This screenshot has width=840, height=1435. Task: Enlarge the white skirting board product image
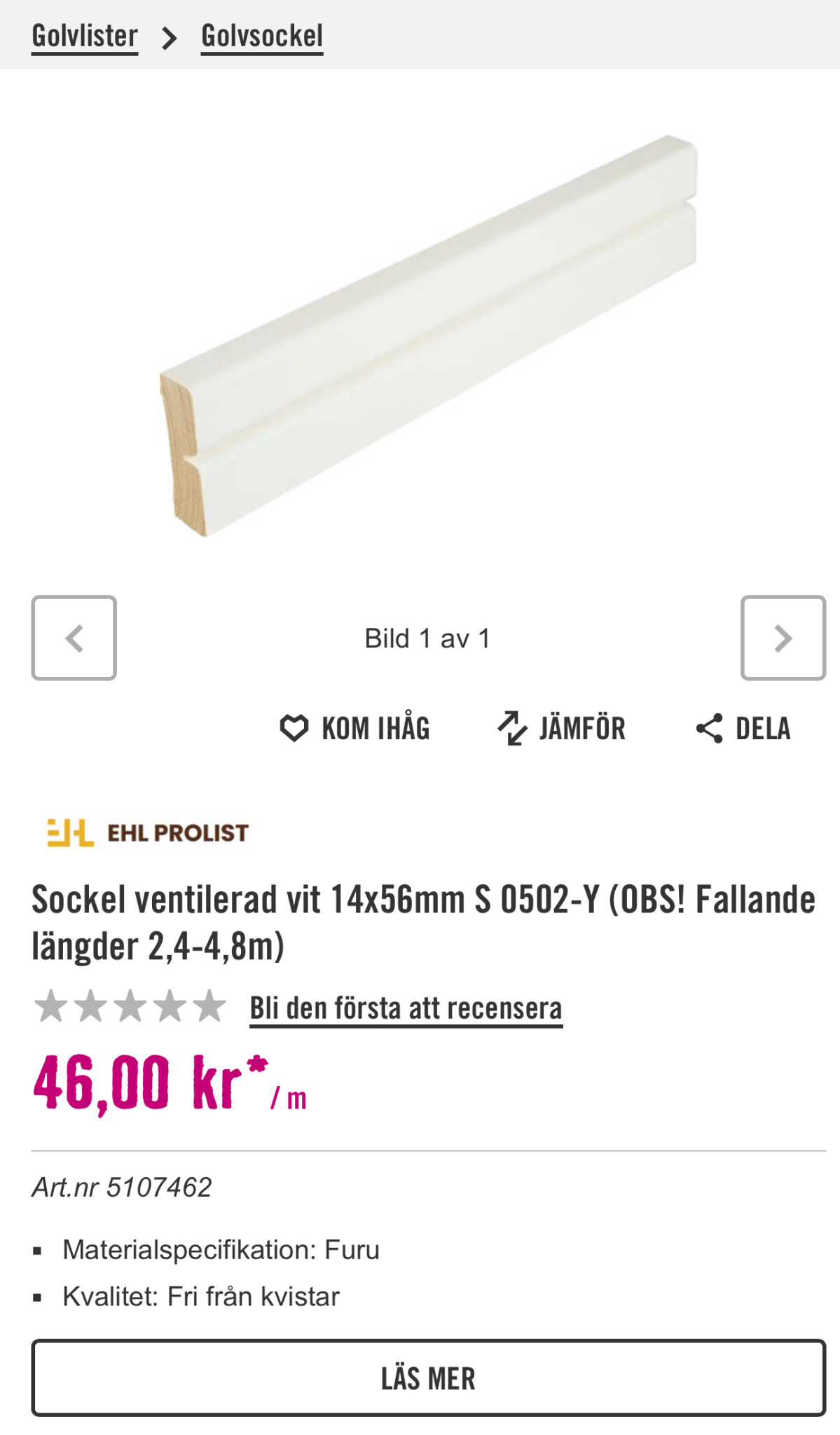[x=428, y=335]
